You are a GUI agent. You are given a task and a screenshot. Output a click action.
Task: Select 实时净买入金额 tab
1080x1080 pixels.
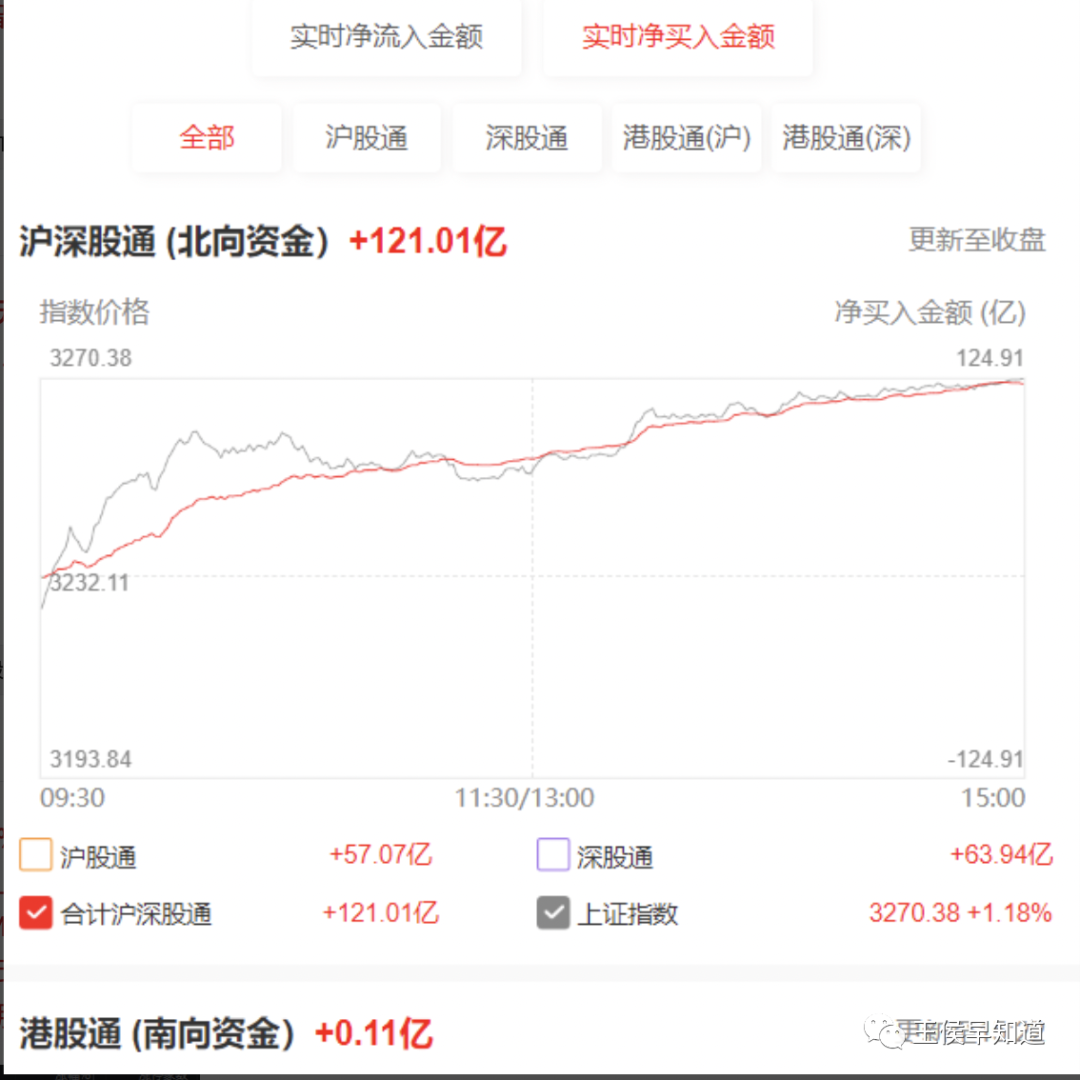(678, 38)
